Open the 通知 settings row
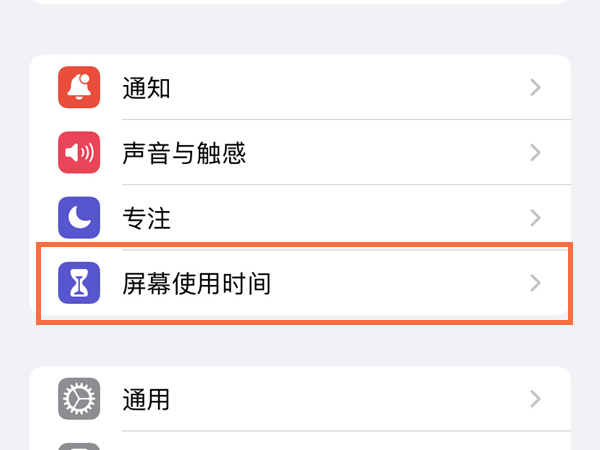 (x=300, y=88)
